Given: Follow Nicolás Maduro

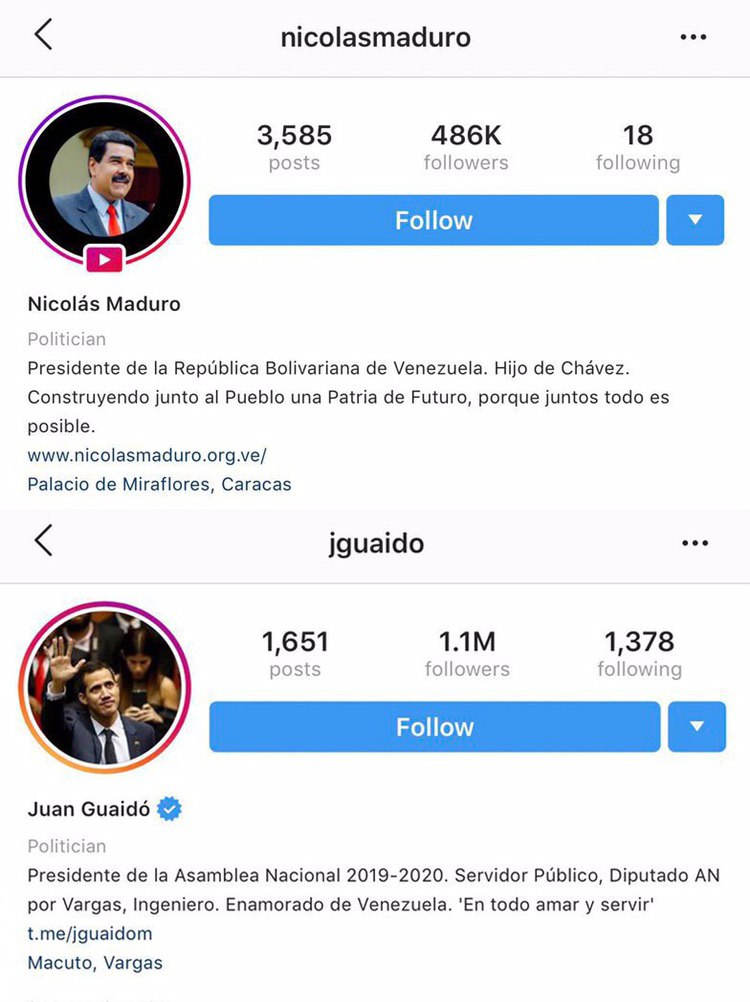Looking at the screenshot, I should pos(433,220).
